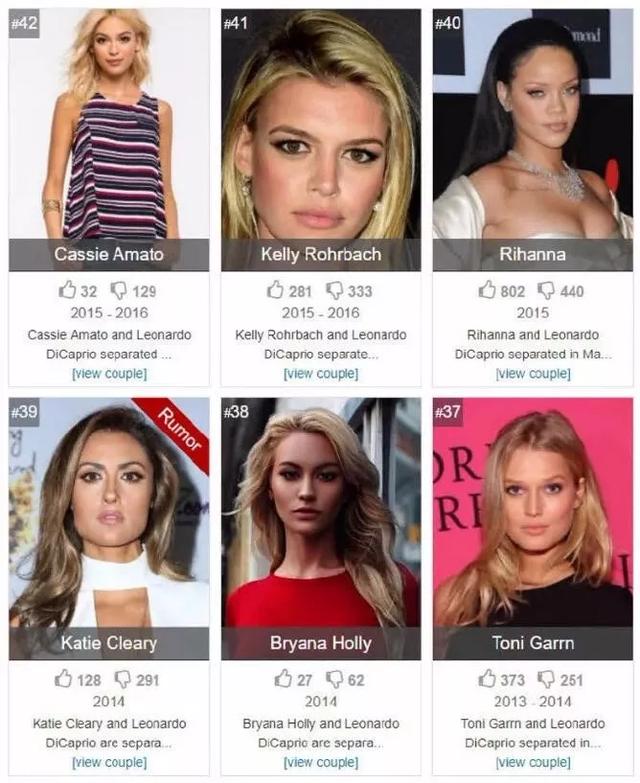Tap view couple under Cassie Amato

click(x=109, y=374)
